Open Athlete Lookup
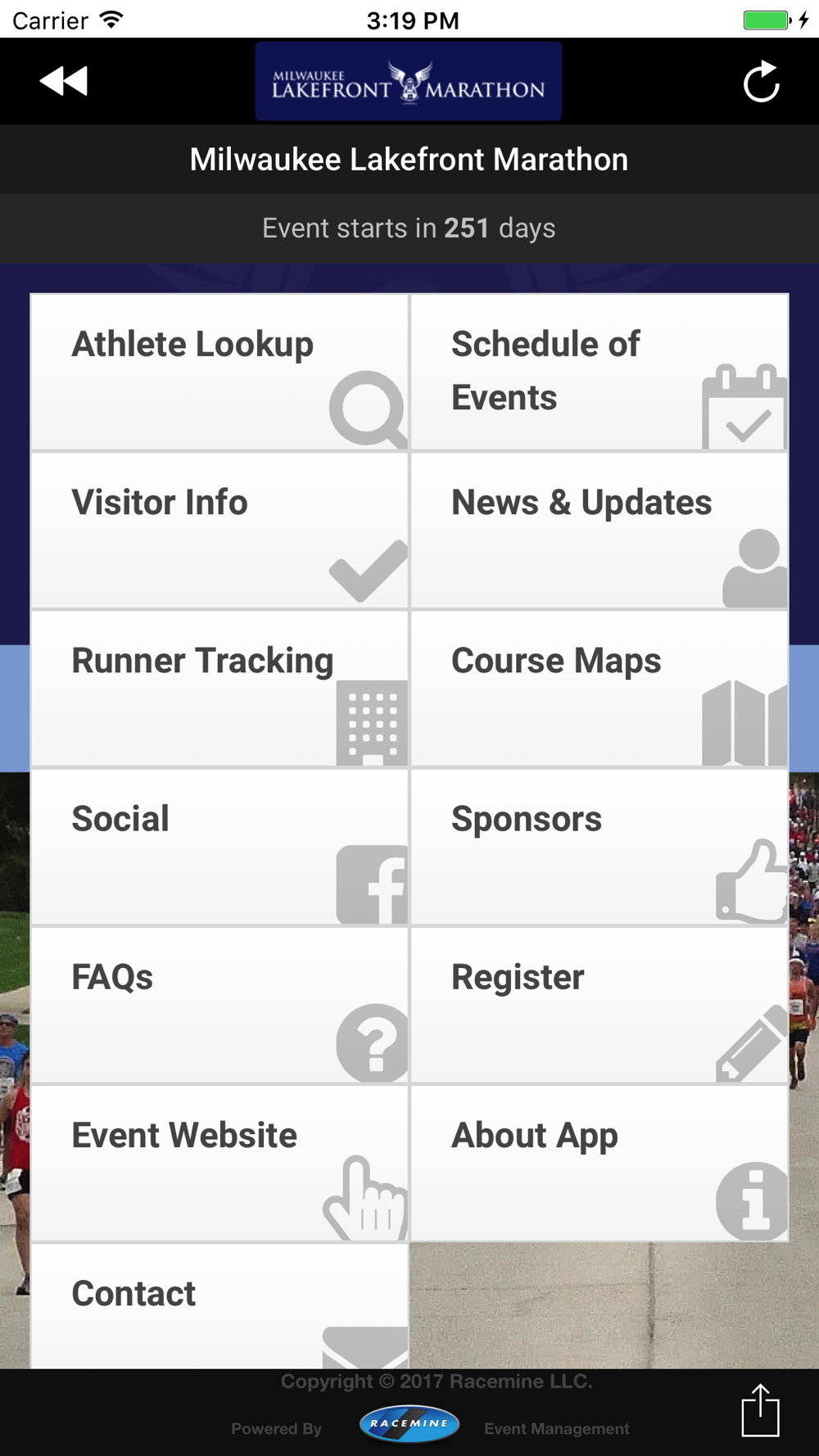 tap(219, 372)
